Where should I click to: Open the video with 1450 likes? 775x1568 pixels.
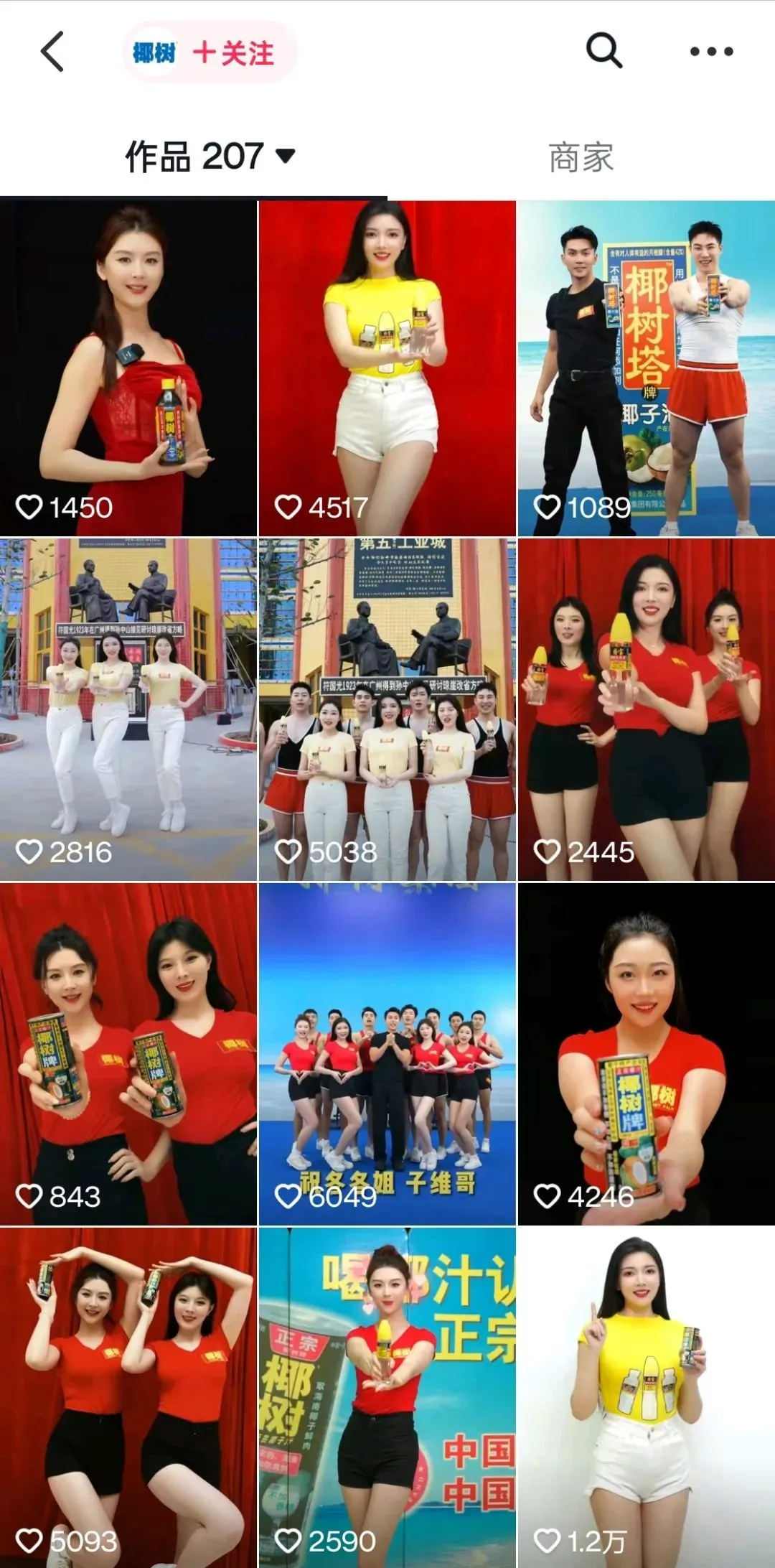click(x=128, y=368)
